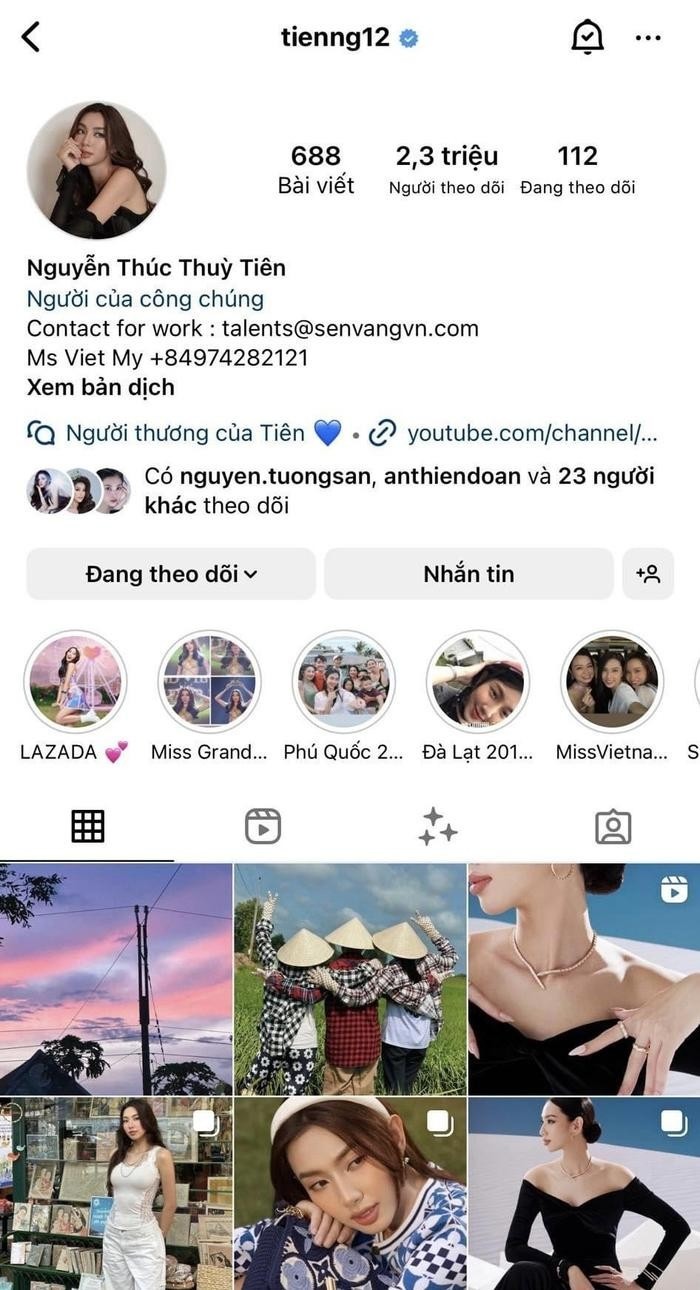The width and height of the screenshot is (700, 1290).
Task: Open the Đà Lạt story highlight
Action: 477,682
